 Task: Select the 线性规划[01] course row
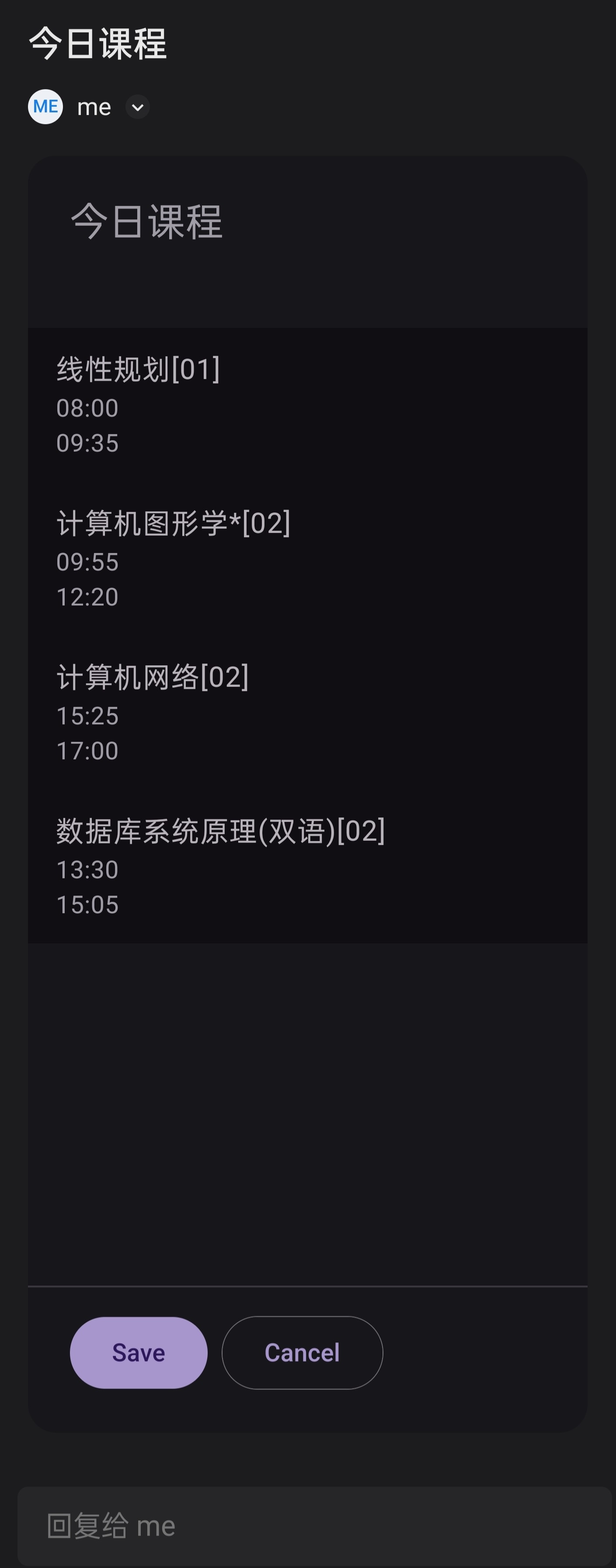point(307,405)
